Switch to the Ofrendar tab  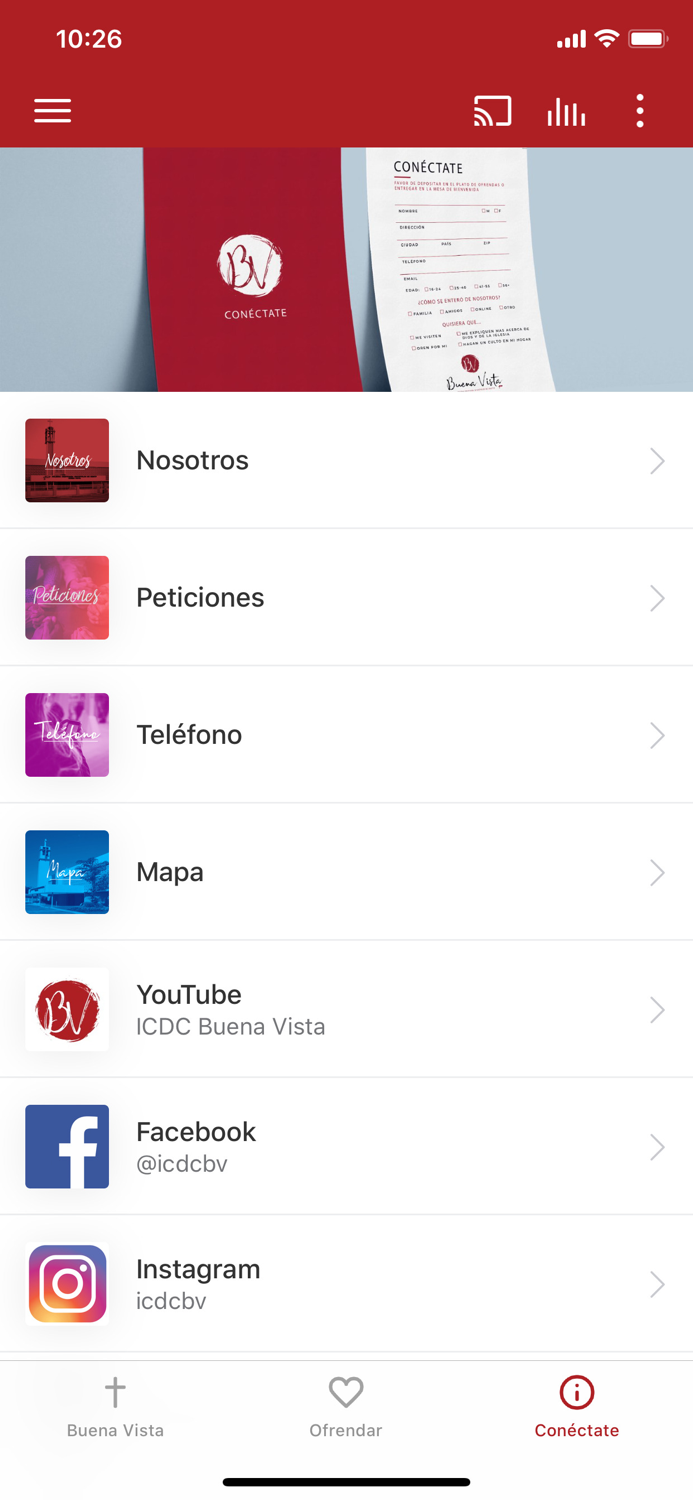click(346, 1407)
